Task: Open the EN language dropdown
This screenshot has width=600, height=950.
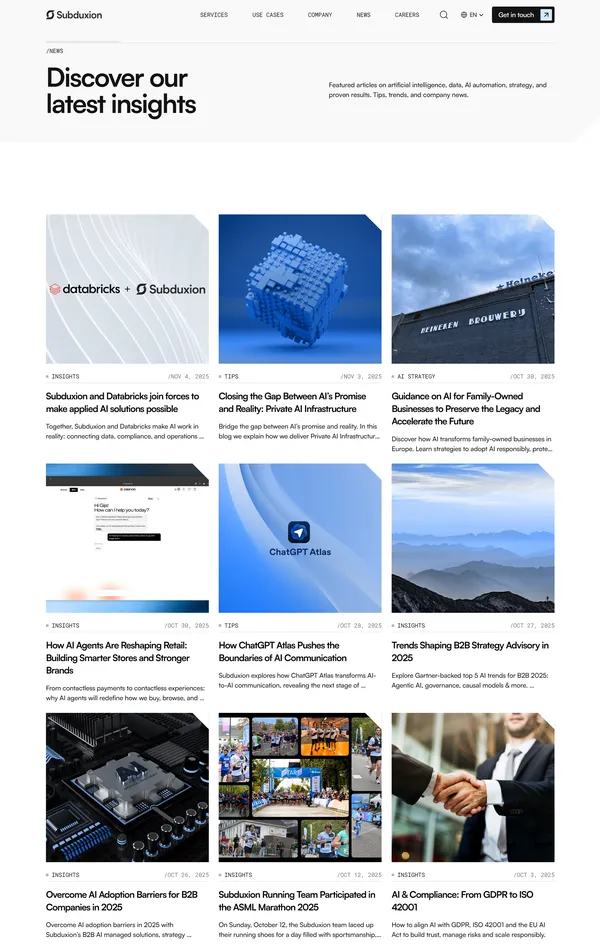Action: point(472,15)
